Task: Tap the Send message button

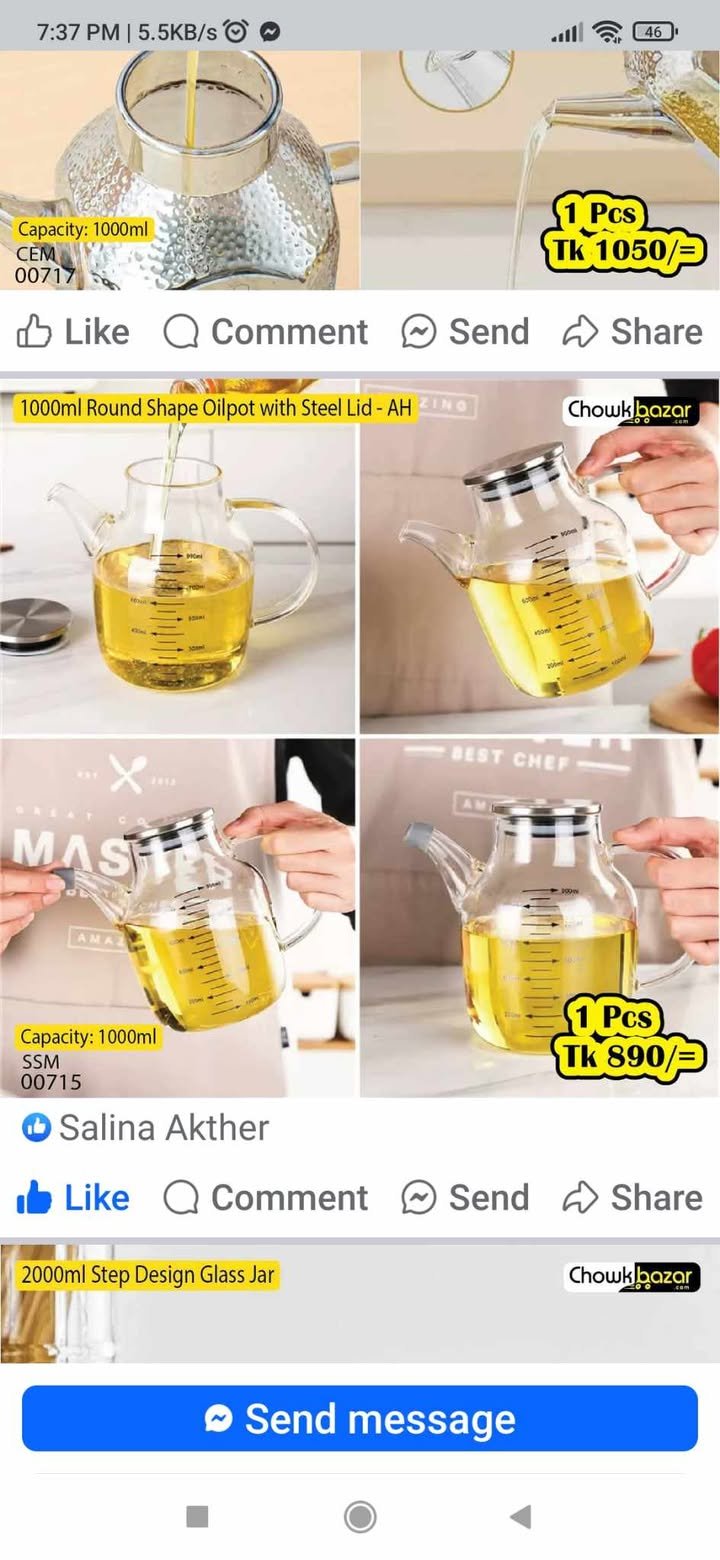Action: [x=360, y=1418]
